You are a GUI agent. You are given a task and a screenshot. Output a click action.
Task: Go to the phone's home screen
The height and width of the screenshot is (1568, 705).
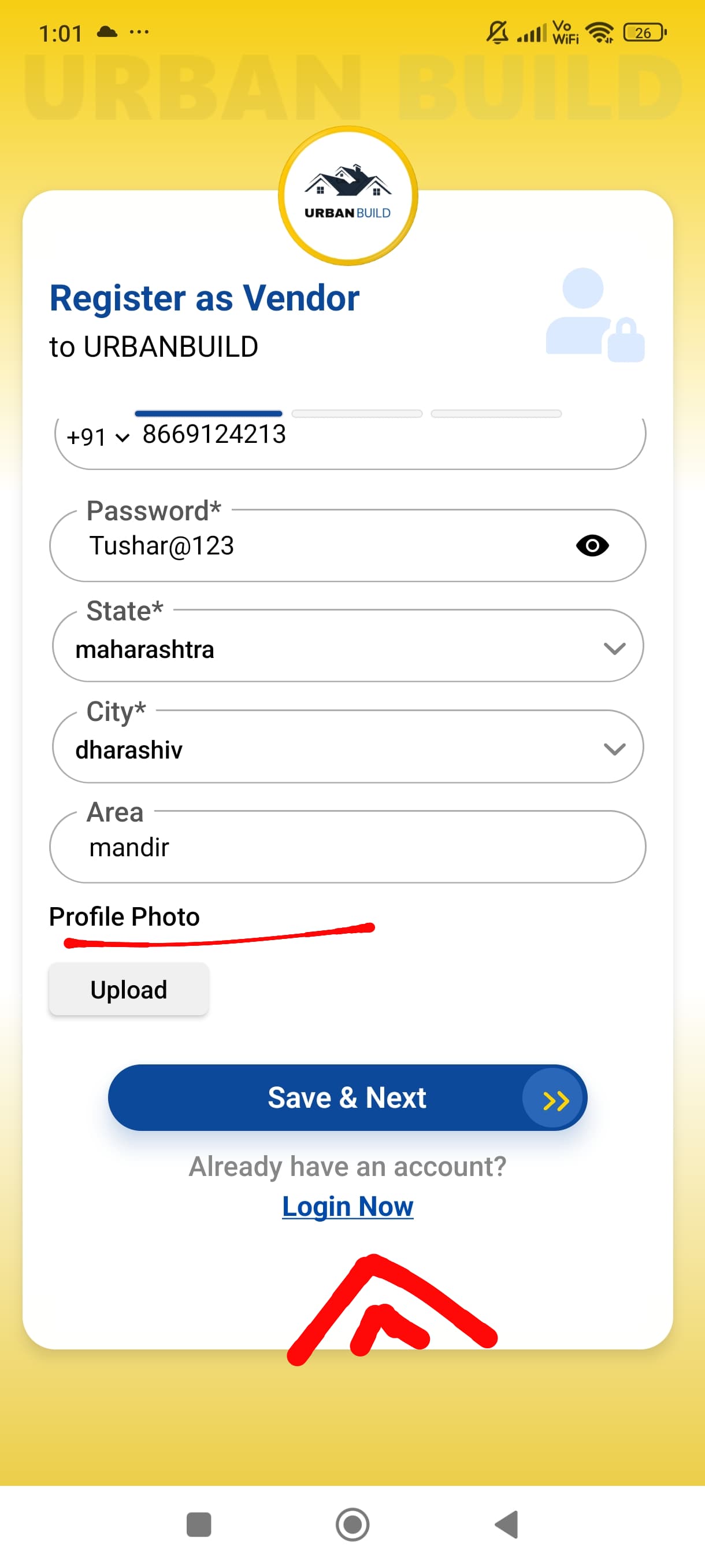(x=352, y=1524)
